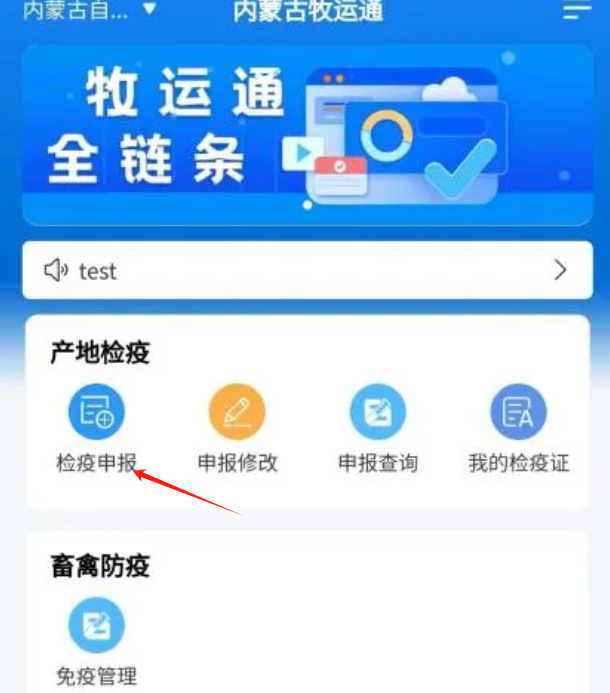
Task: Open the test announcement row
Action: click(x=307, y=270)
